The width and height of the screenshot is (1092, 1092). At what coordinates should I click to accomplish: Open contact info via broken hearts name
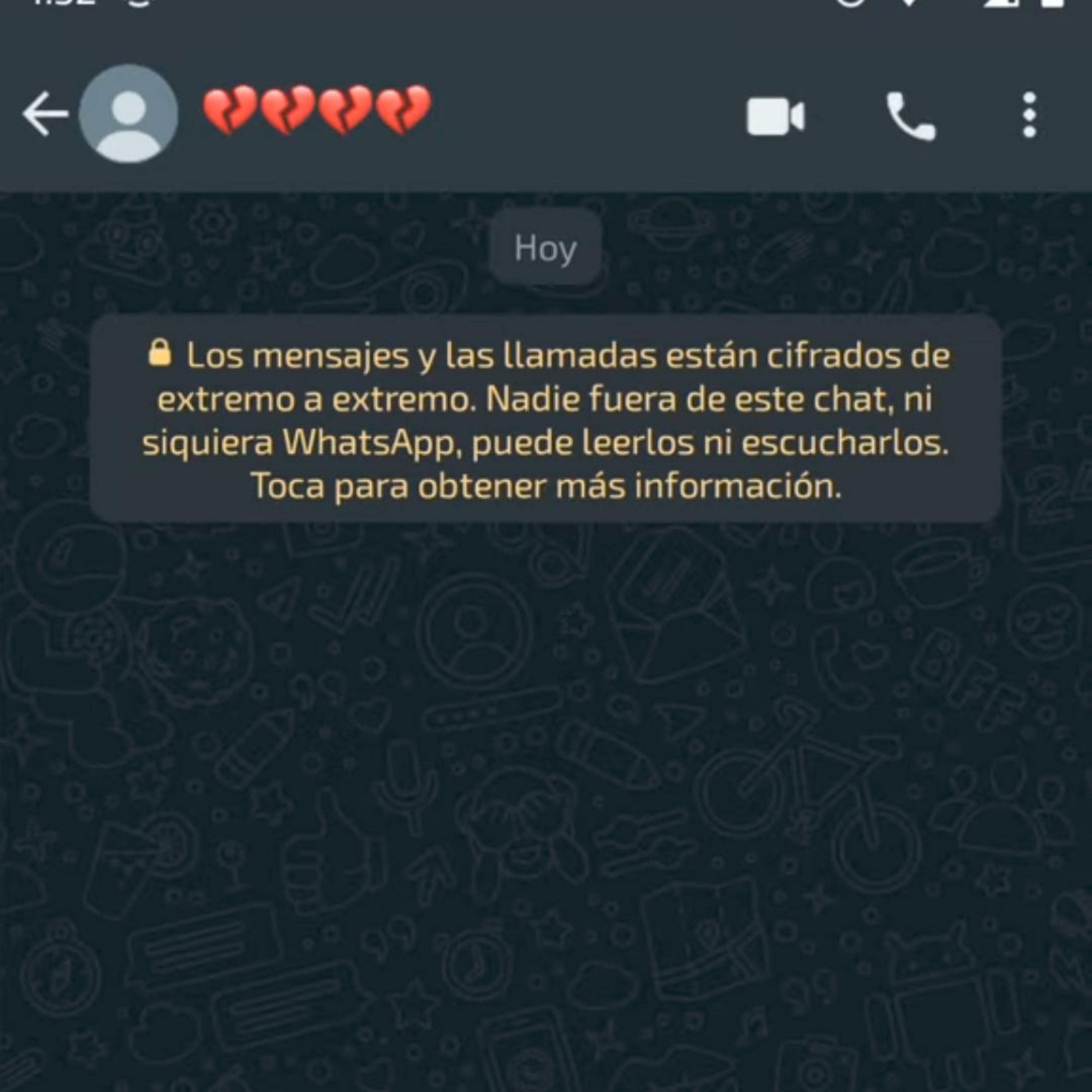(x=317, y=110)
